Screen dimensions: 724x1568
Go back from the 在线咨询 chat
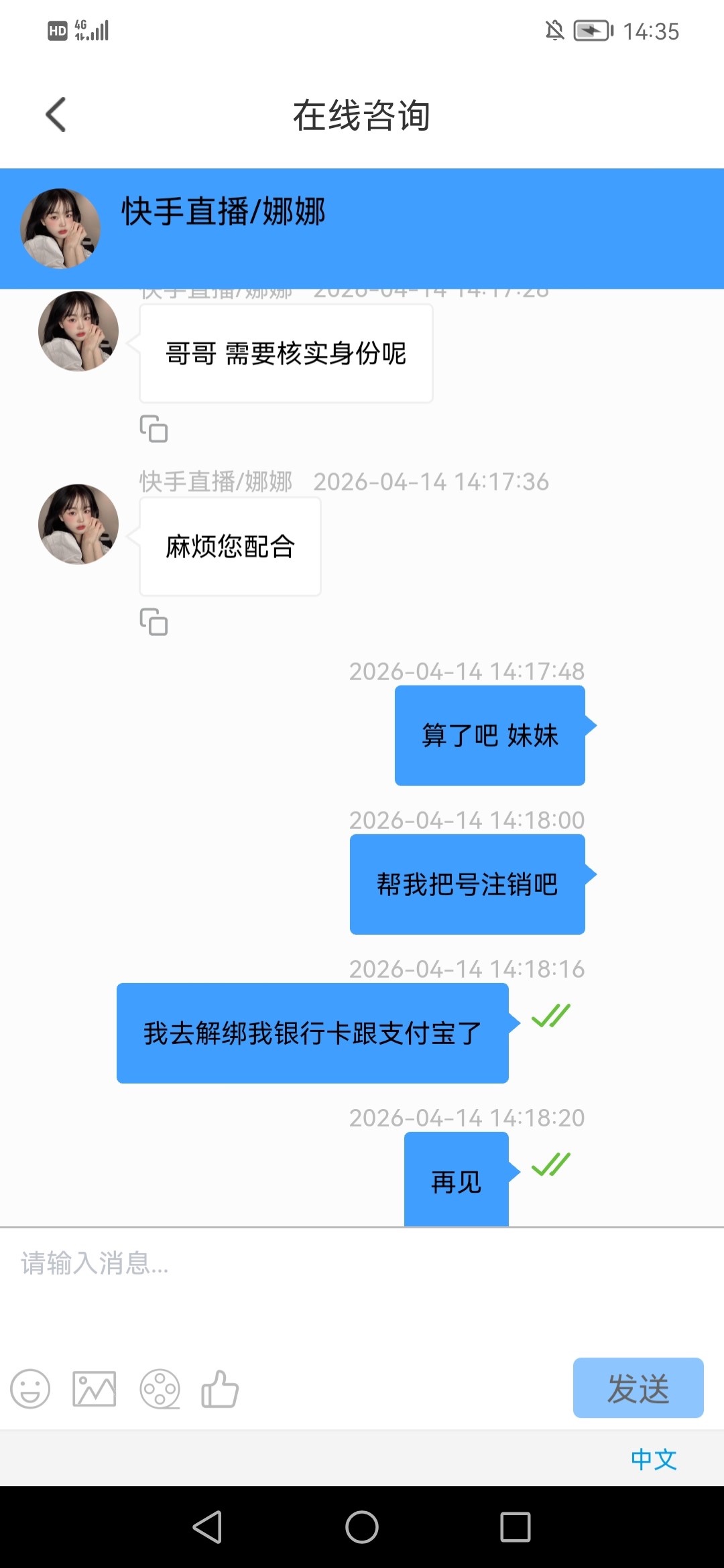(x=56, y=115)
